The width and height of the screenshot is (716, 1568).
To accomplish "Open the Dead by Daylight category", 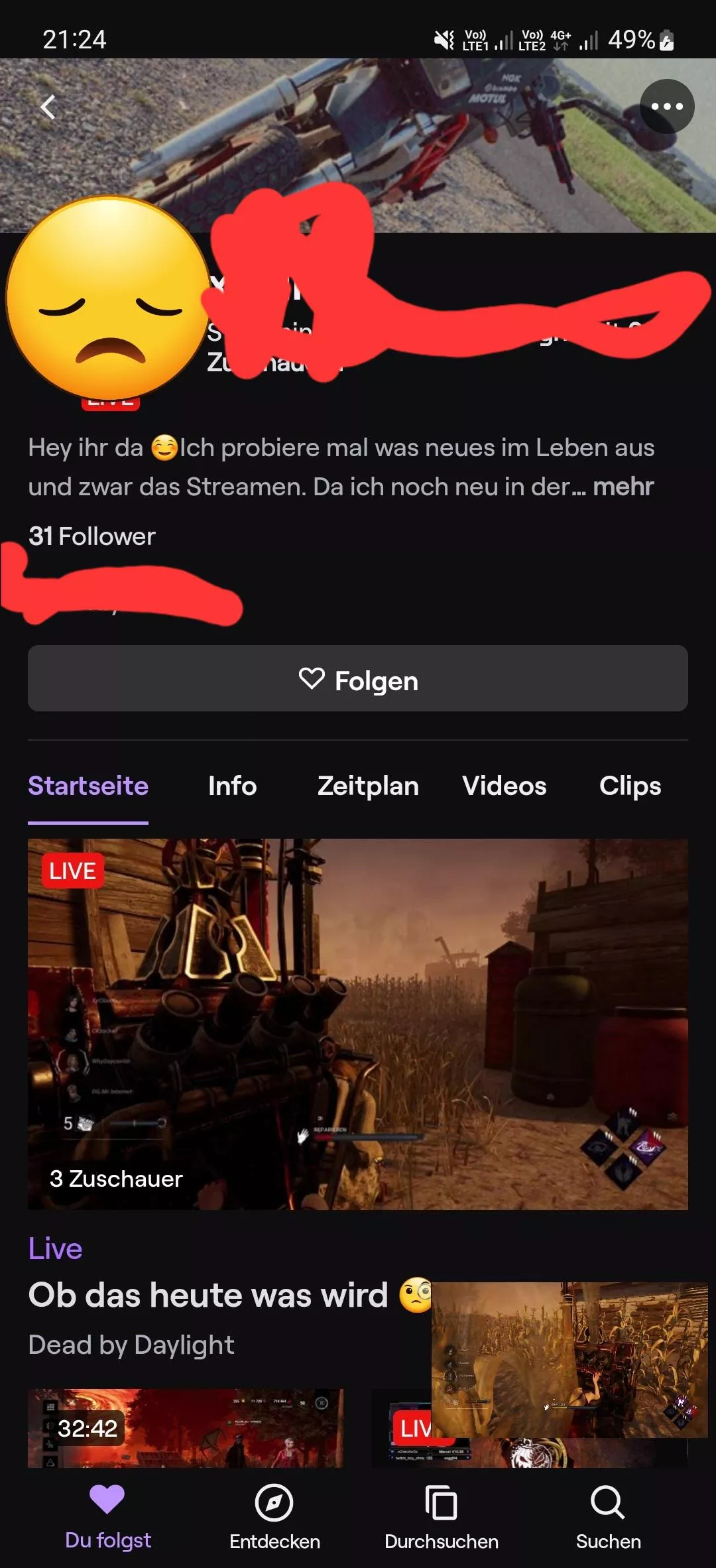I will pos(131,1345).
